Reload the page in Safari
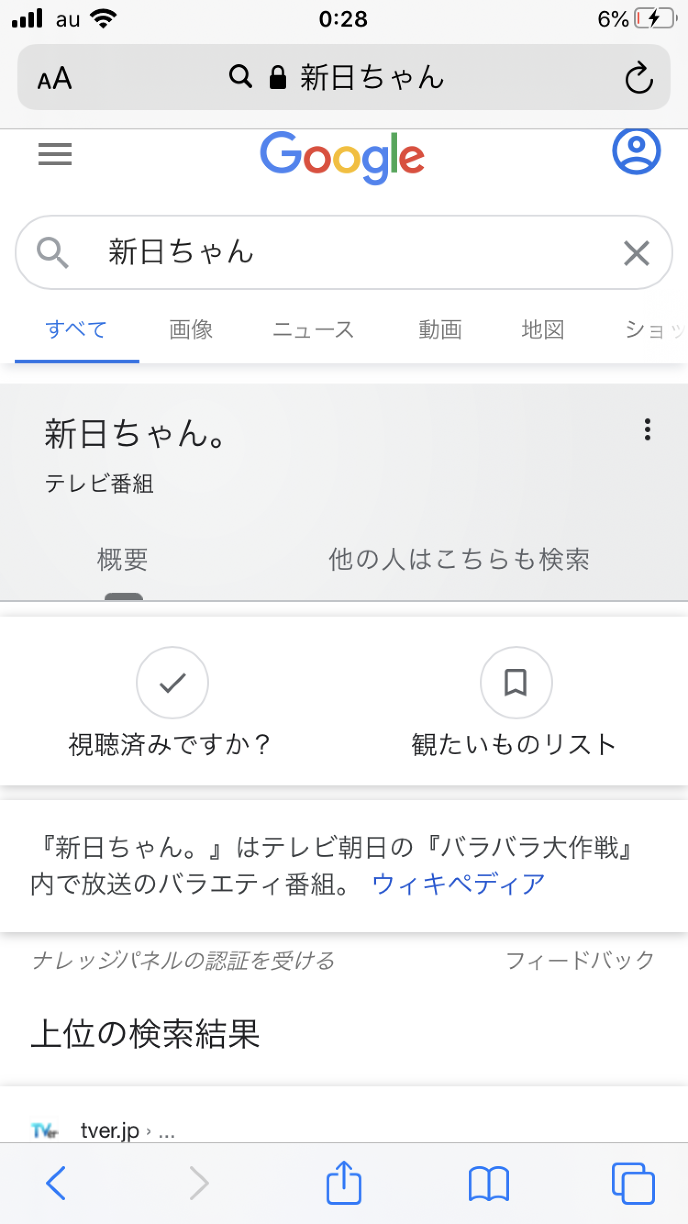 (x=638, y=78)
